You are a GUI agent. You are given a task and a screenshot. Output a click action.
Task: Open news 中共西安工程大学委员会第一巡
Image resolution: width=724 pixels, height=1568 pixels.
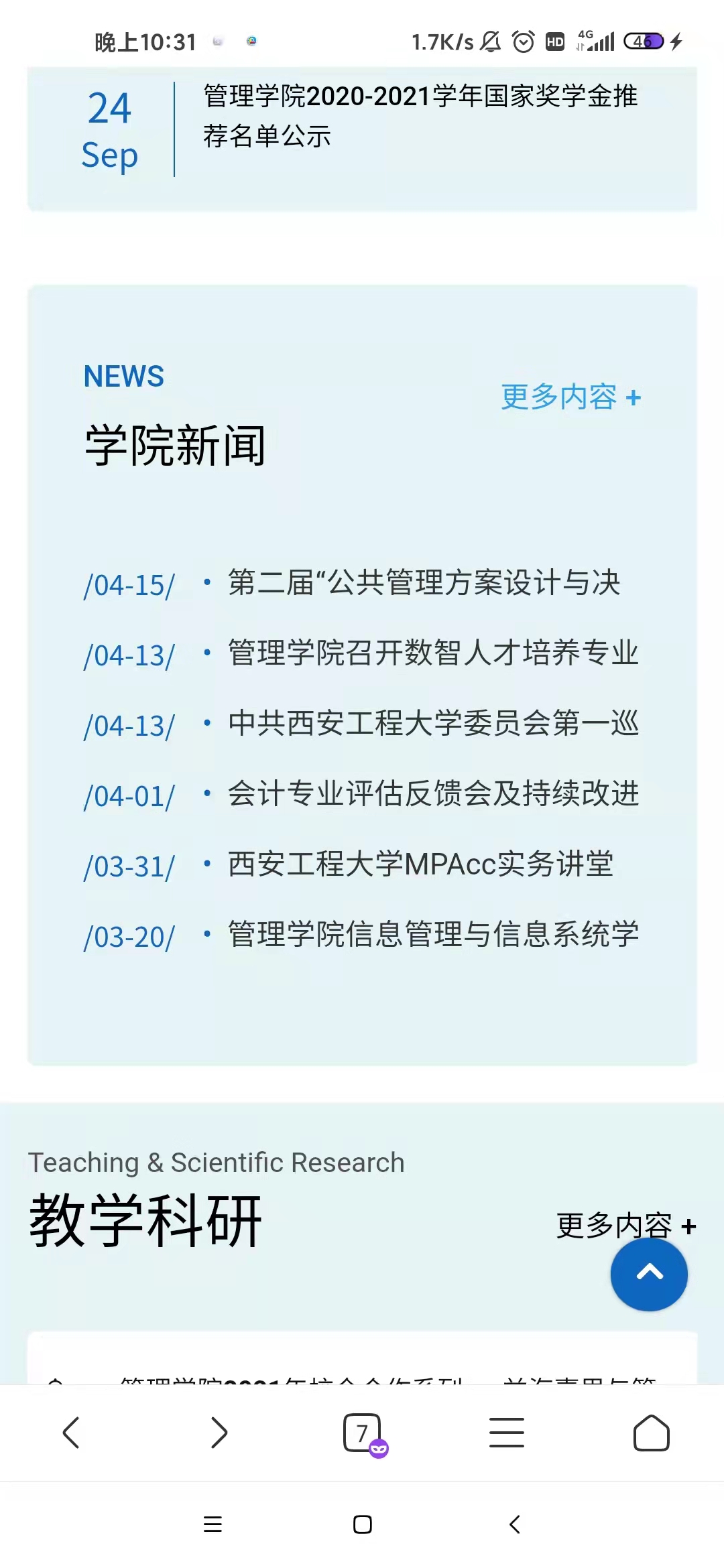click(432, 724)
